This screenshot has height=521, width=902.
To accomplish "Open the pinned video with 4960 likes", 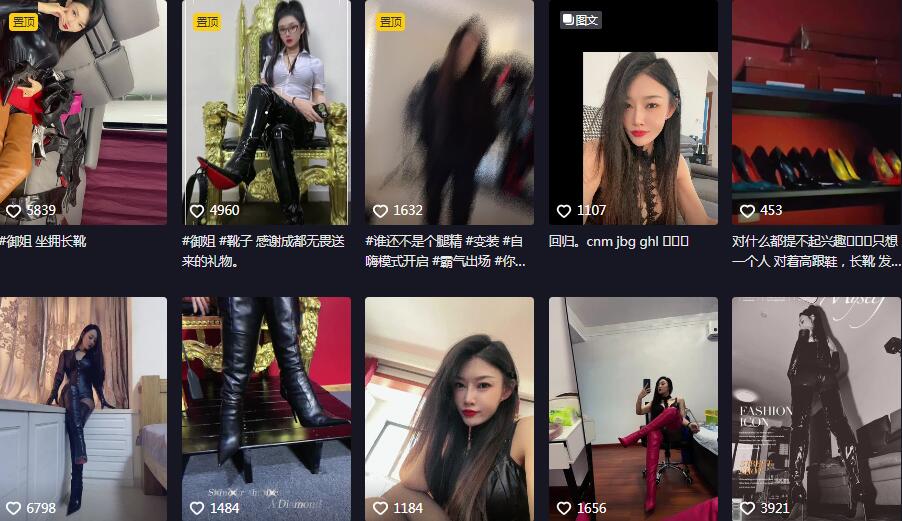I will (x=266, y=110).
